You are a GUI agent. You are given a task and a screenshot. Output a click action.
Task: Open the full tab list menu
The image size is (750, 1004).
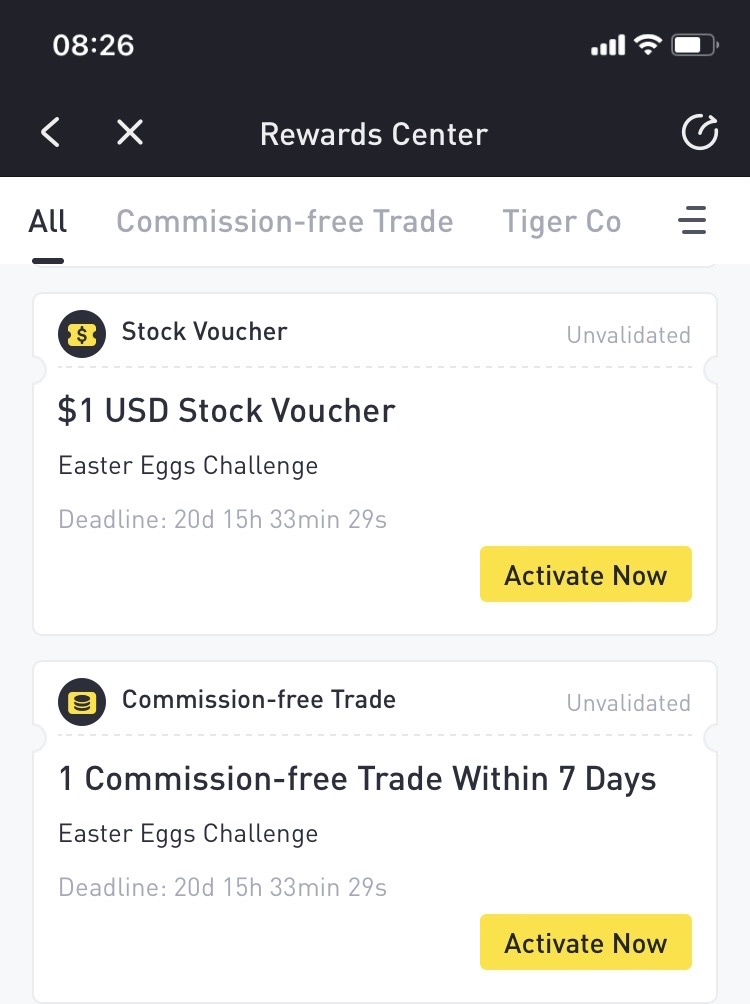click(692, 221)
